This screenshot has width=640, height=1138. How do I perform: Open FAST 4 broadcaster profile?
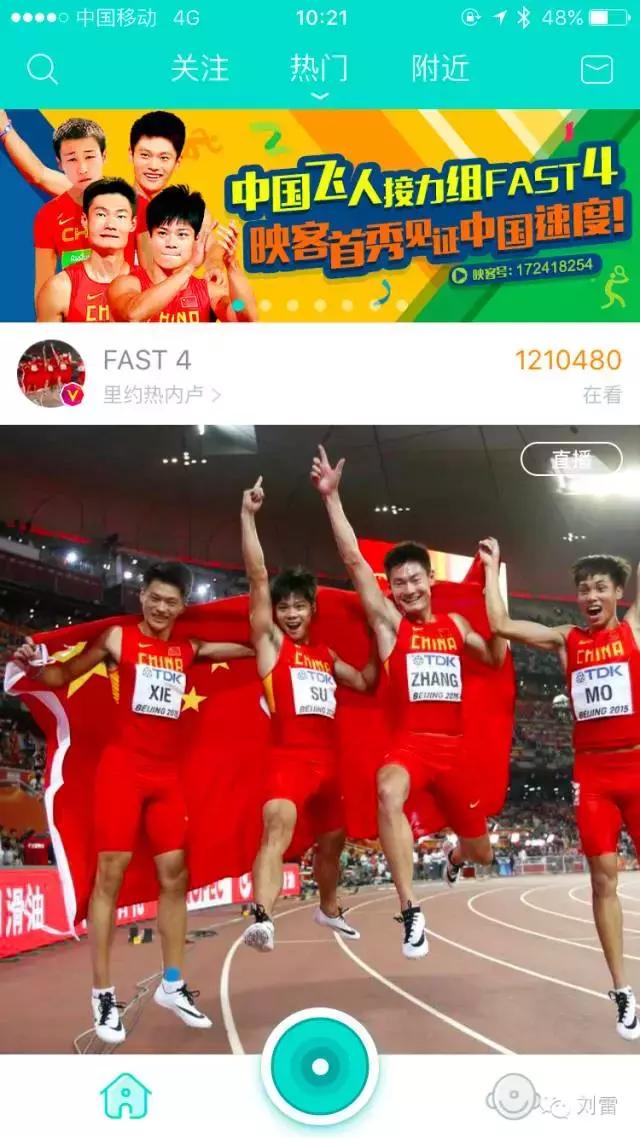click(x=52, y=374)
